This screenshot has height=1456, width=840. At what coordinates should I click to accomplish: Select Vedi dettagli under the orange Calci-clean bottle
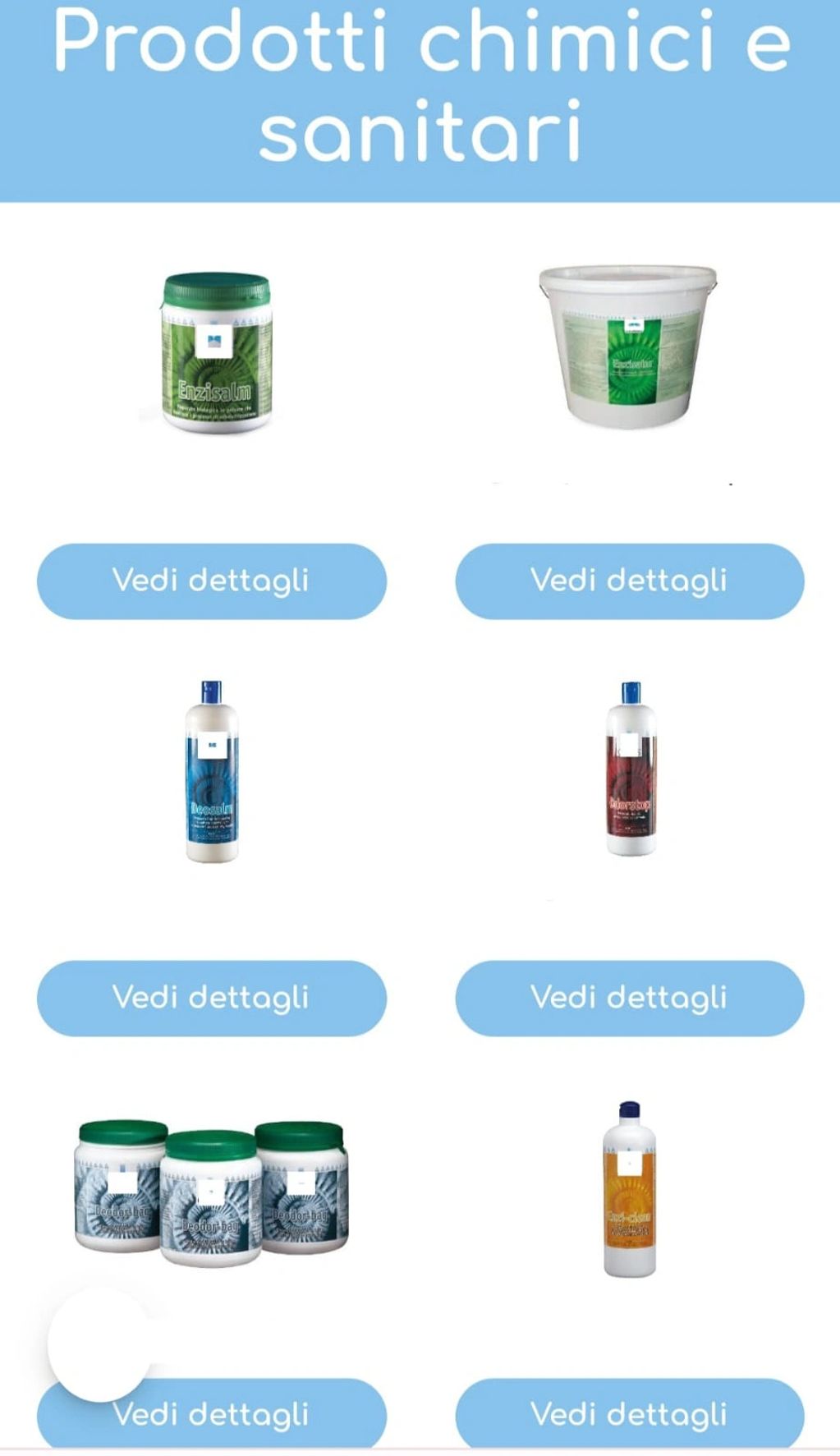click(x=629, y=1414)
